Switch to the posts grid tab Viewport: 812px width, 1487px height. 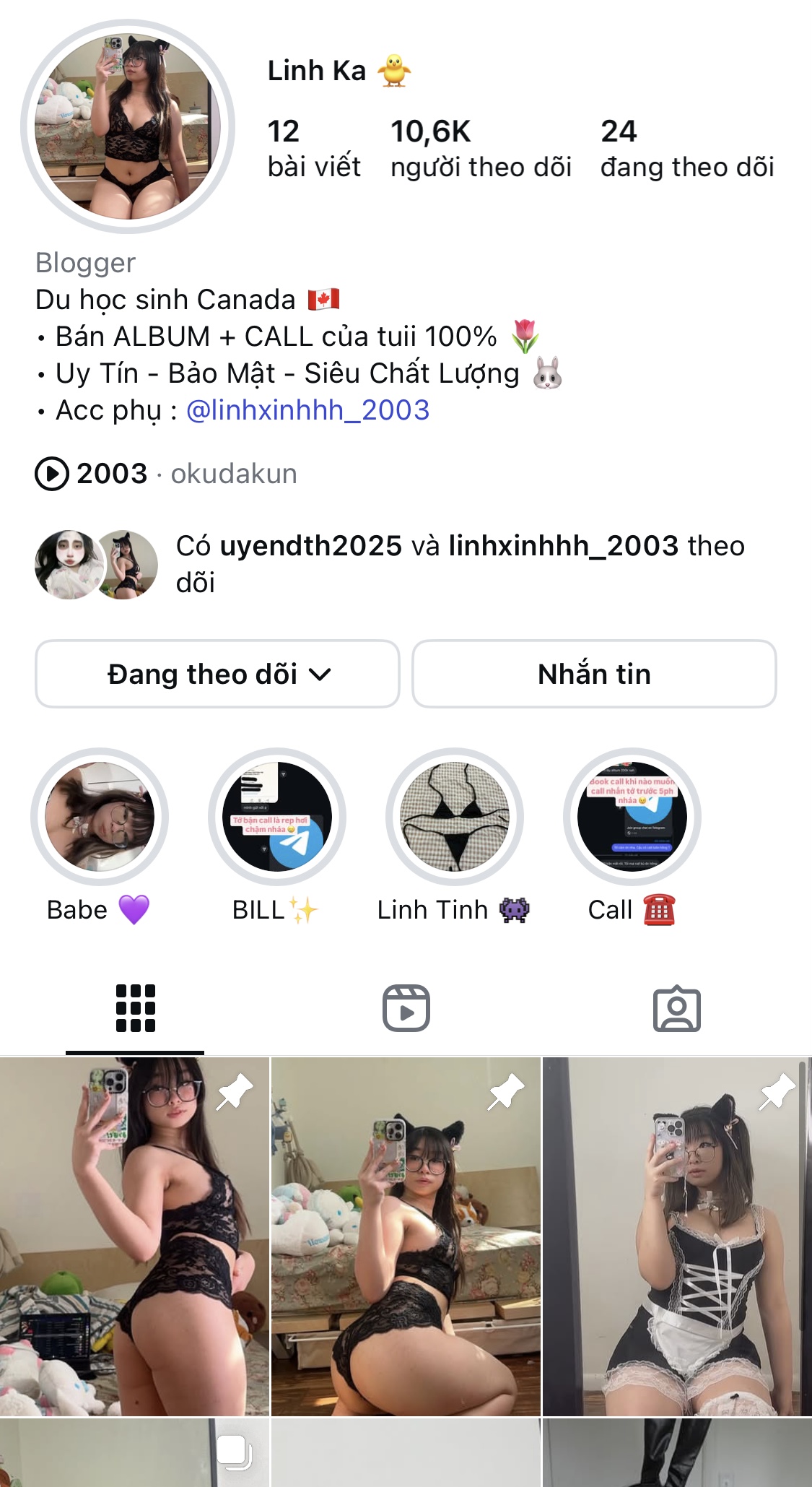[135, 1008]
